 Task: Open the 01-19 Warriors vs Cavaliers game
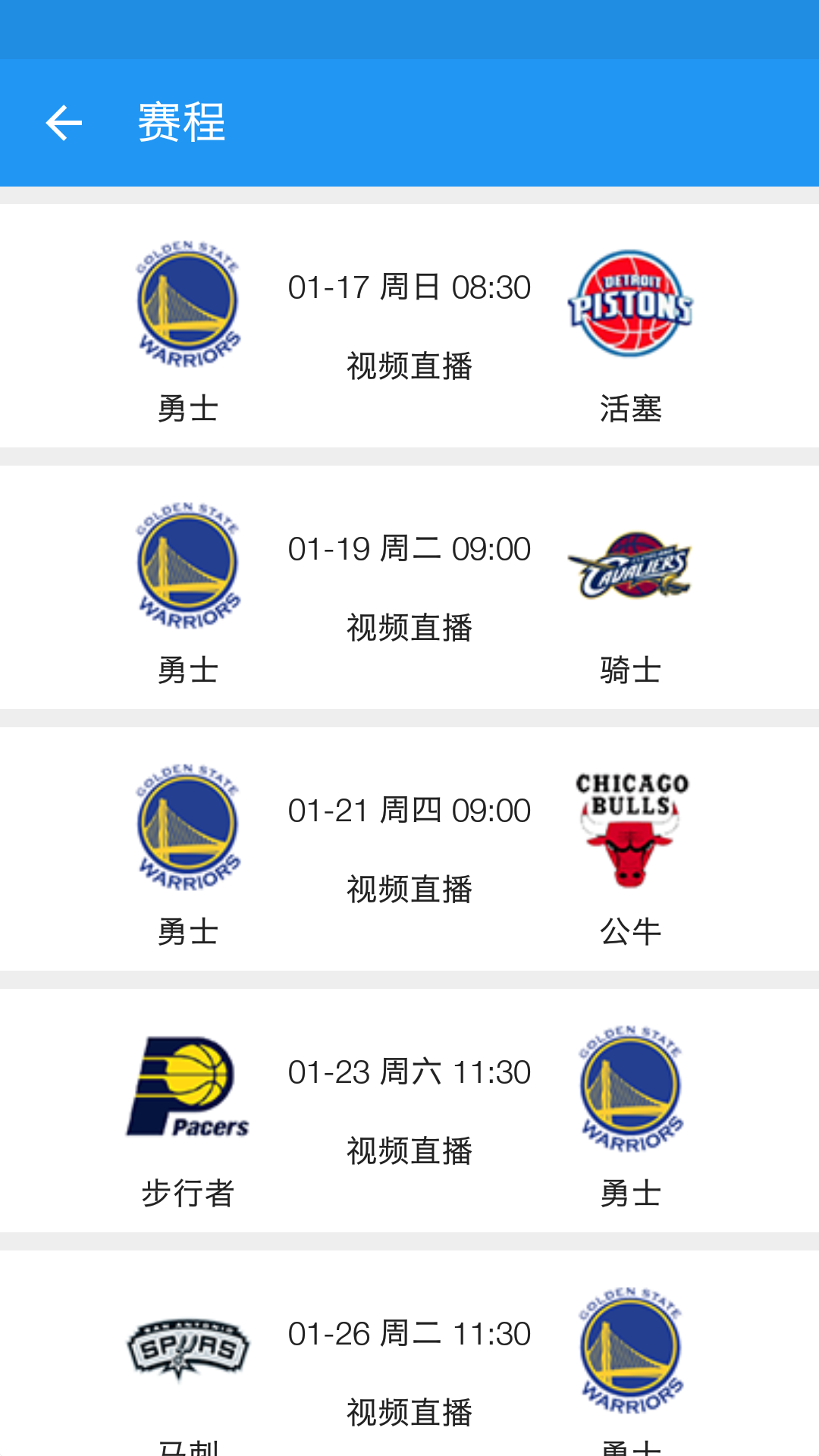click(409, 588)
